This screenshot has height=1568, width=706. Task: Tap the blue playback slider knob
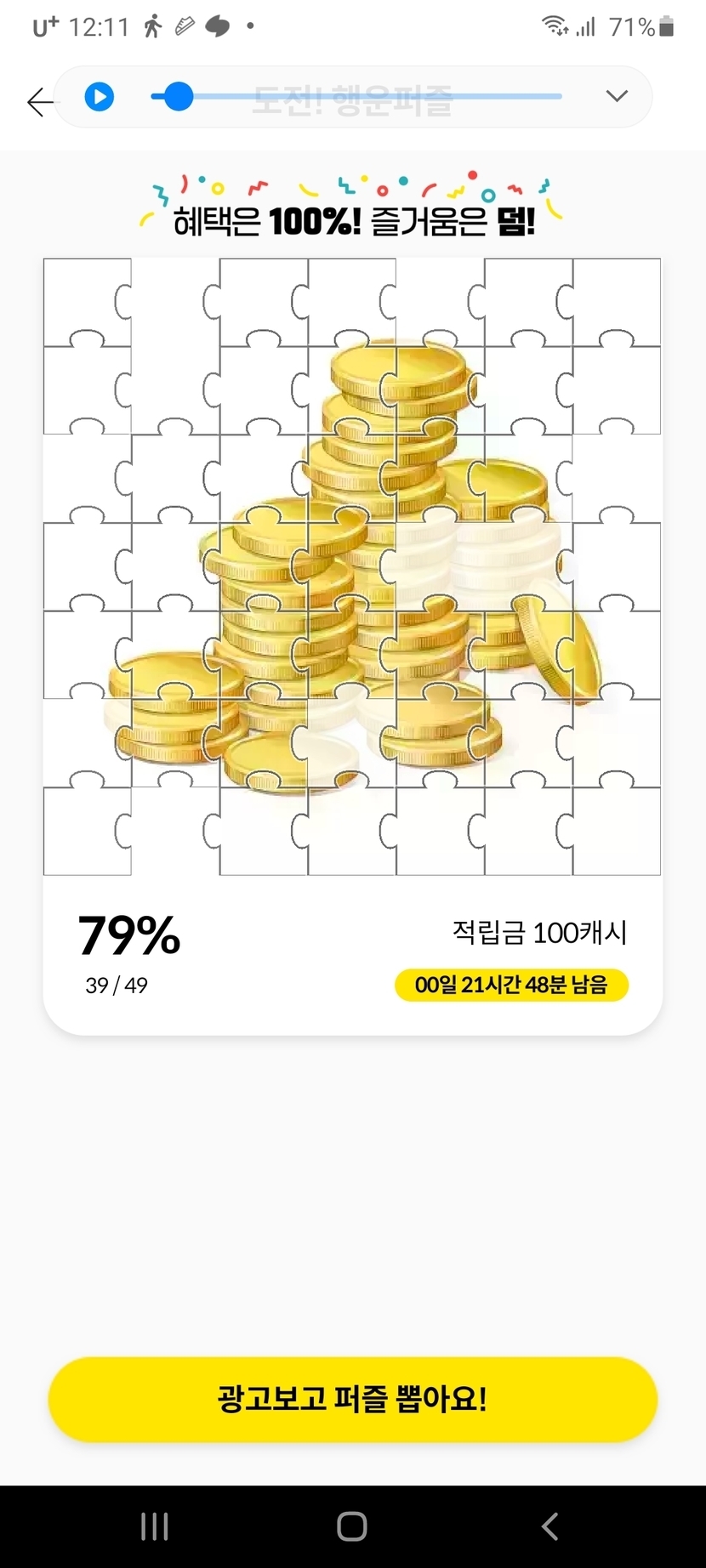178,97
